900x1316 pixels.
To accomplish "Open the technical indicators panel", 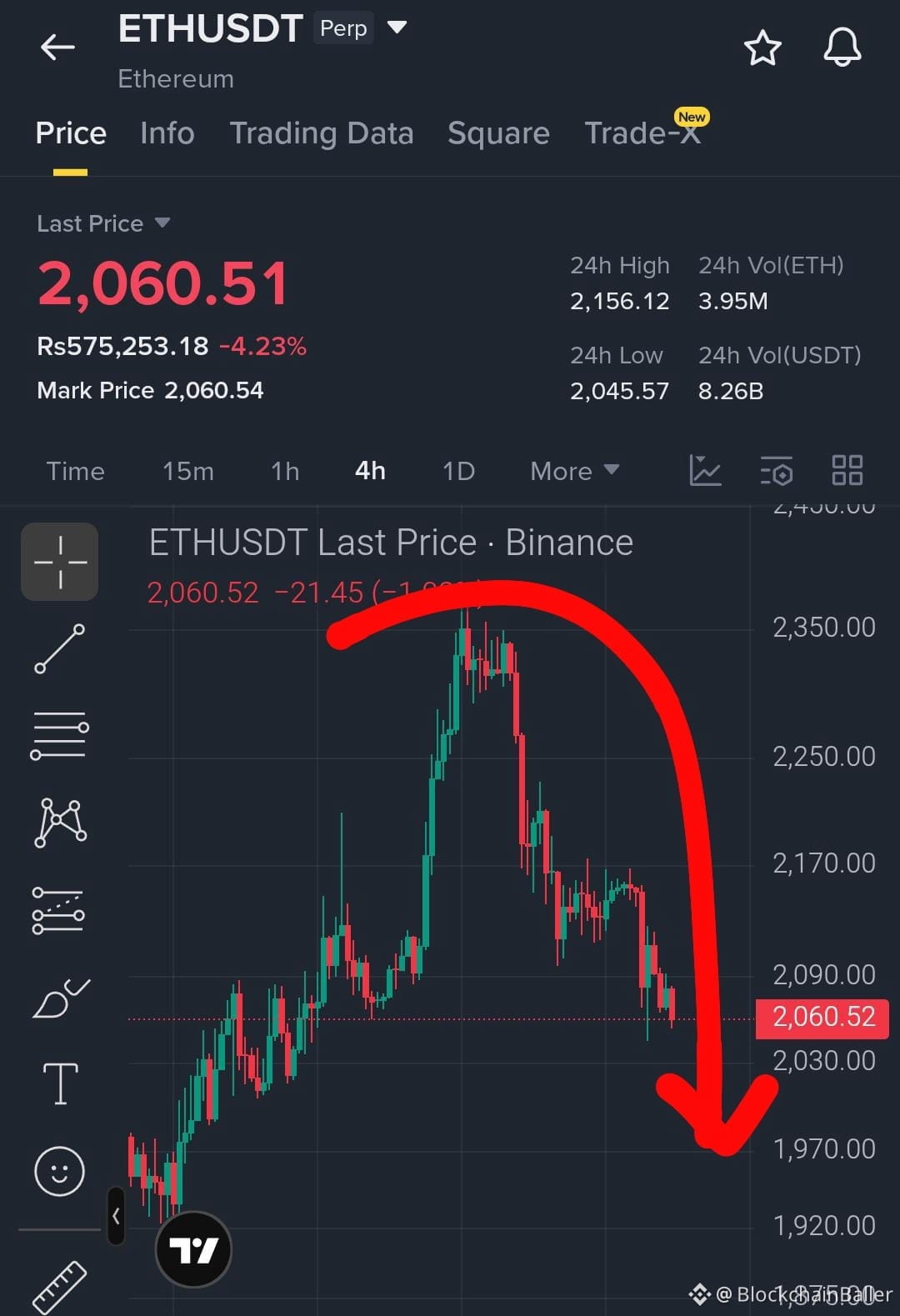I will 776,471.
